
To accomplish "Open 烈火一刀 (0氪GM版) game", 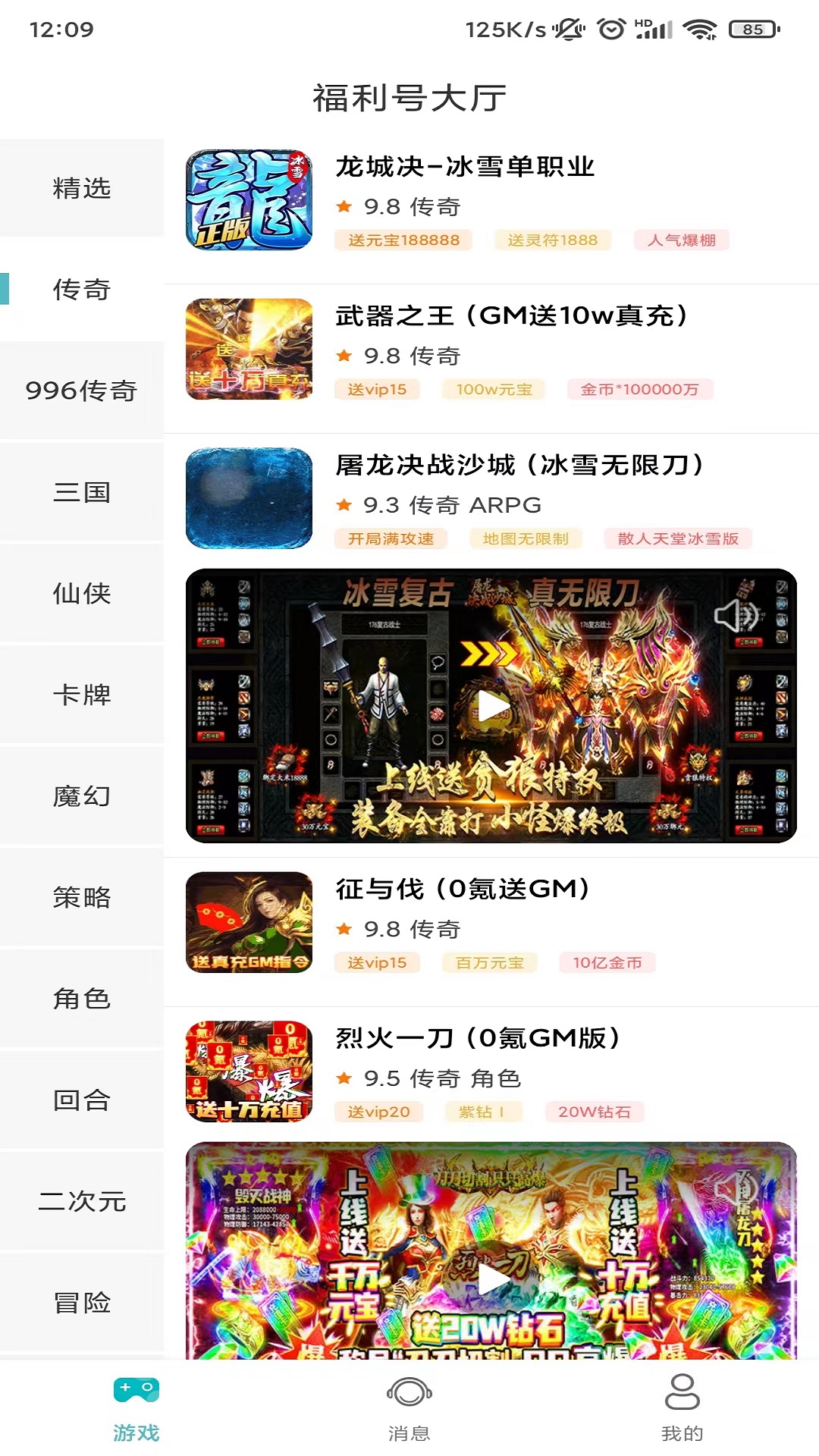I will pos(491,1072).
